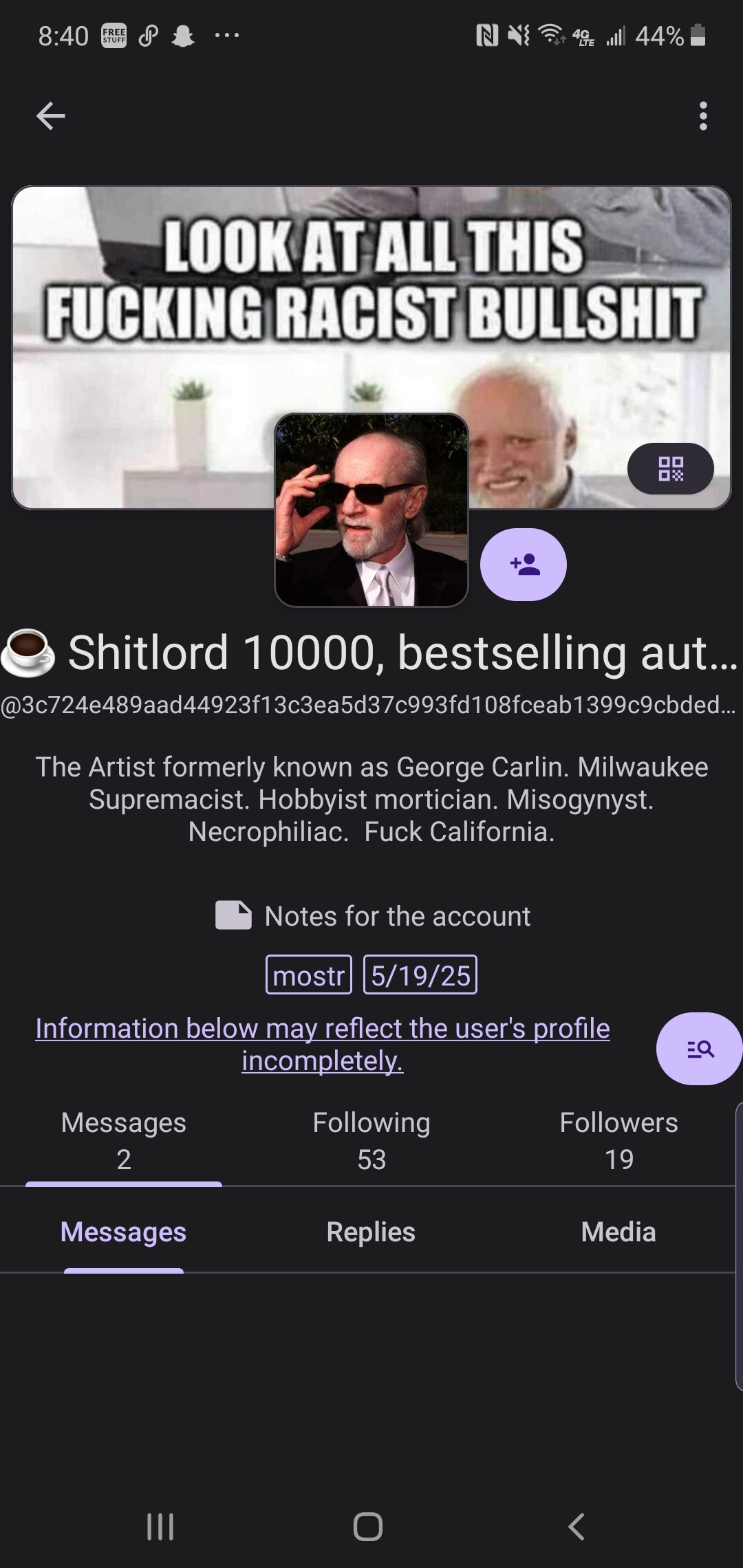Open the search-in-account floating button

(699, 1049)
